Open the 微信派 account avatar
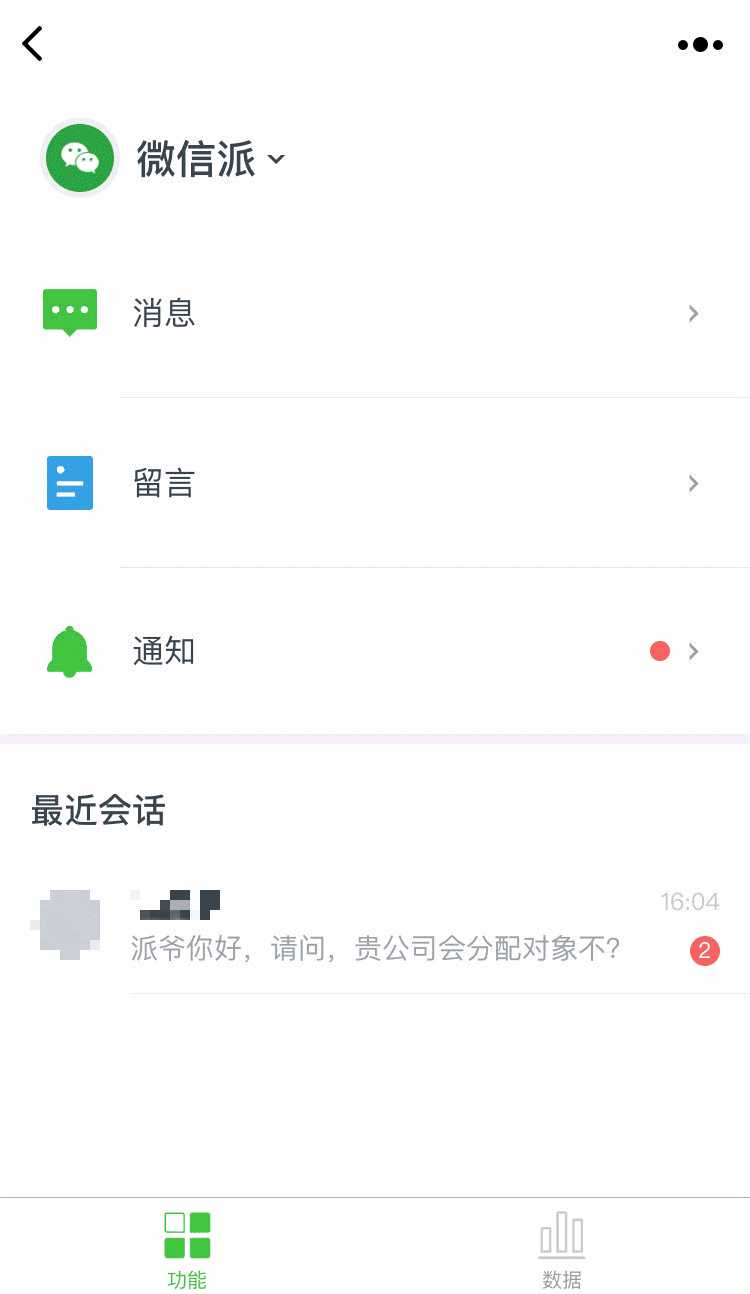 click(80, 158)
